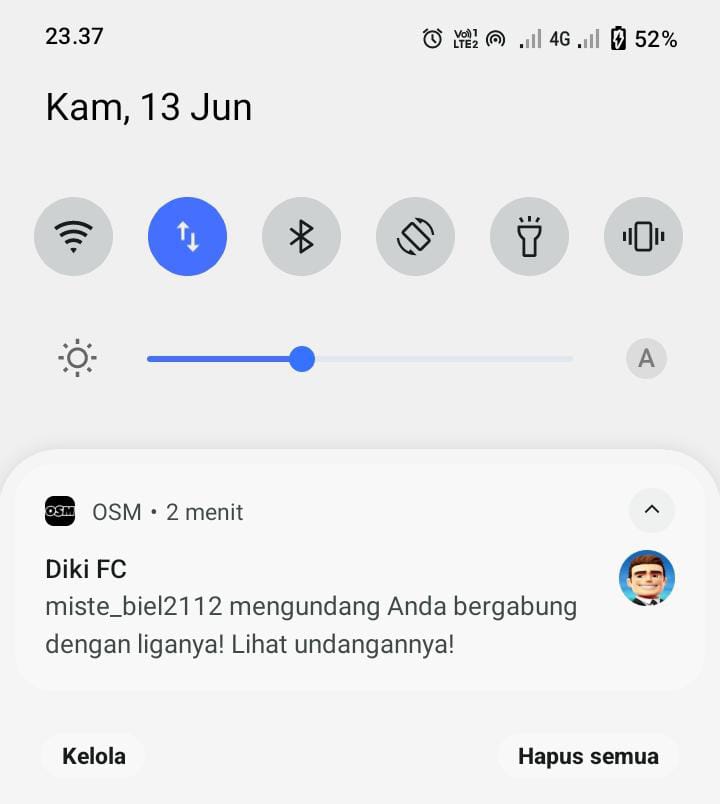The image size is (720, 804).
Task: Turn on Wi-Fi quick toggle
Action: [73, 237]
